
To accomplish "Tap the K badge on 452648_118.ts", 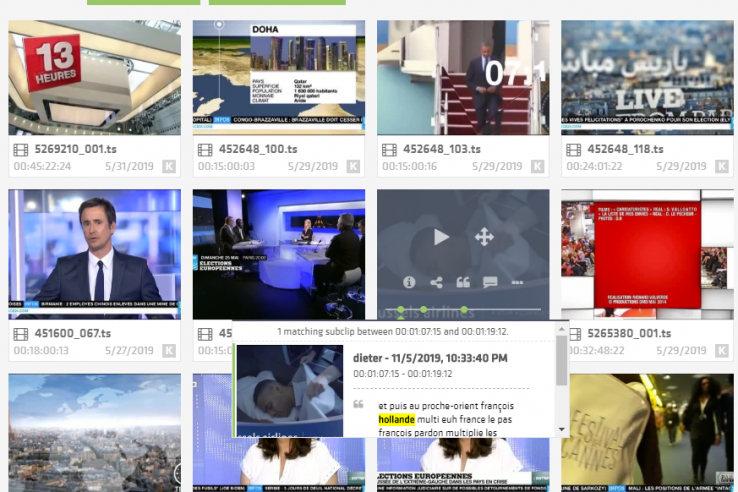I will click(x=722, y=166).
